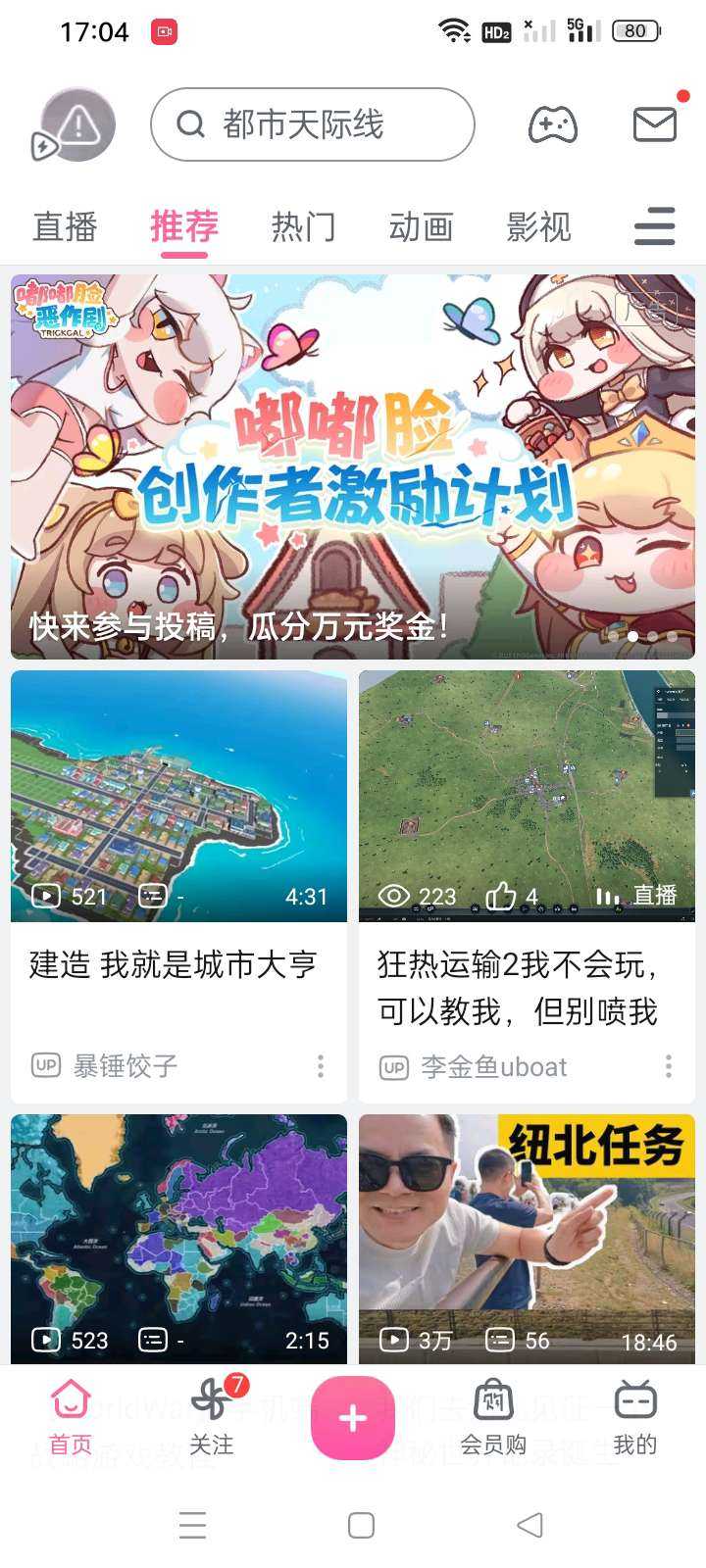Screen dimensions: 706x1568
Task: Open the 会员购 tab
Action: coord(493,1417)
